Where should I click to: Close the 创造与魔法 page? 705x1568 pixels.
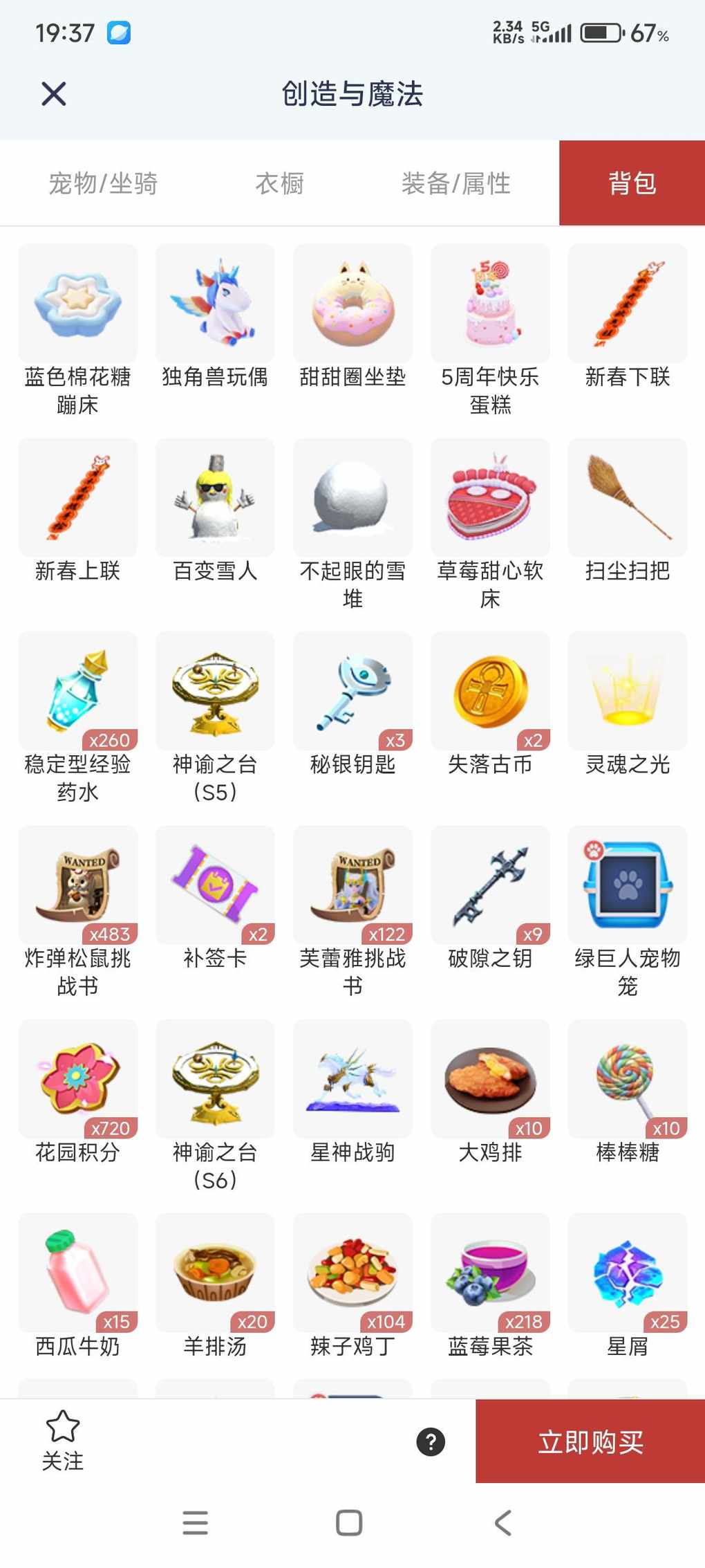[x=54, y=93]
